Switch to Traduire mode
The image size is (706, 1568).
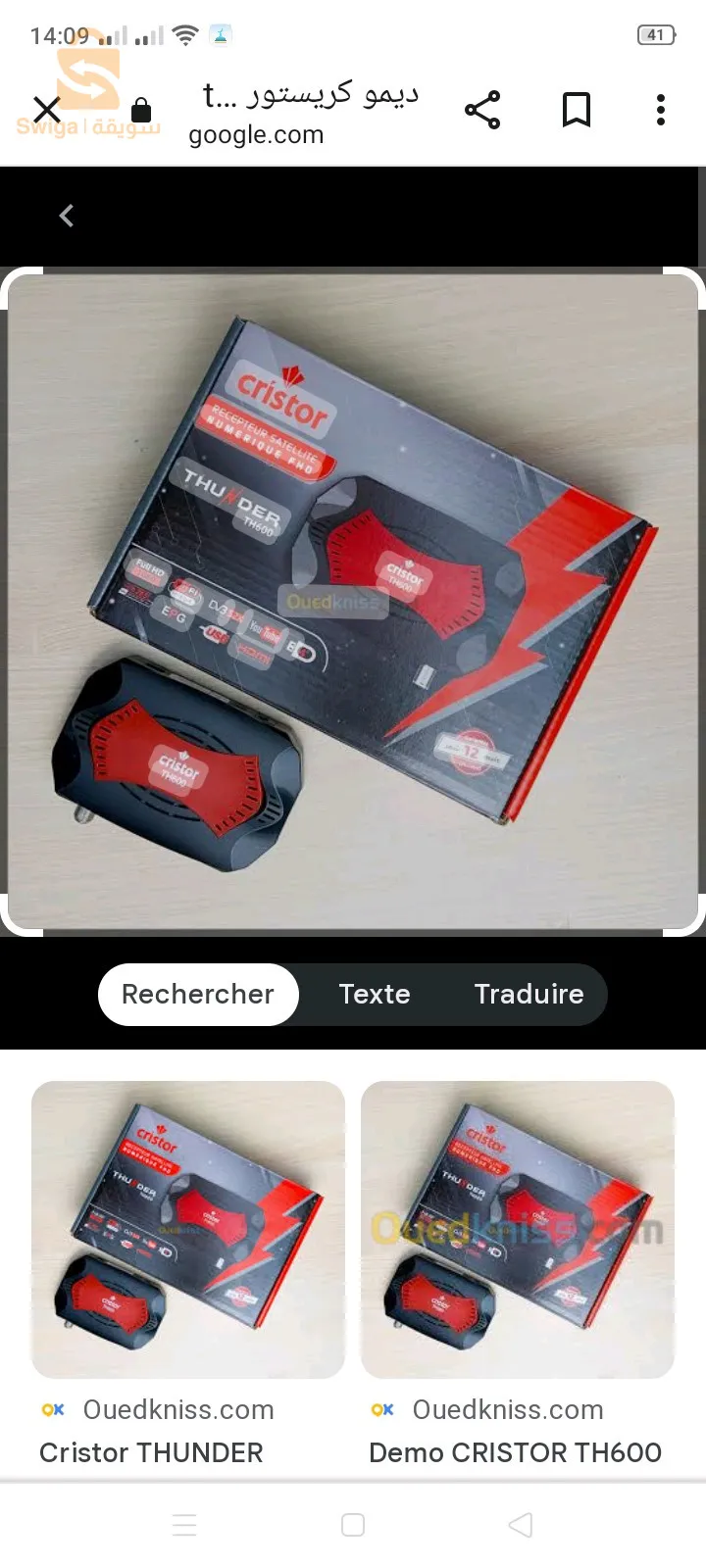coord(529,994)
